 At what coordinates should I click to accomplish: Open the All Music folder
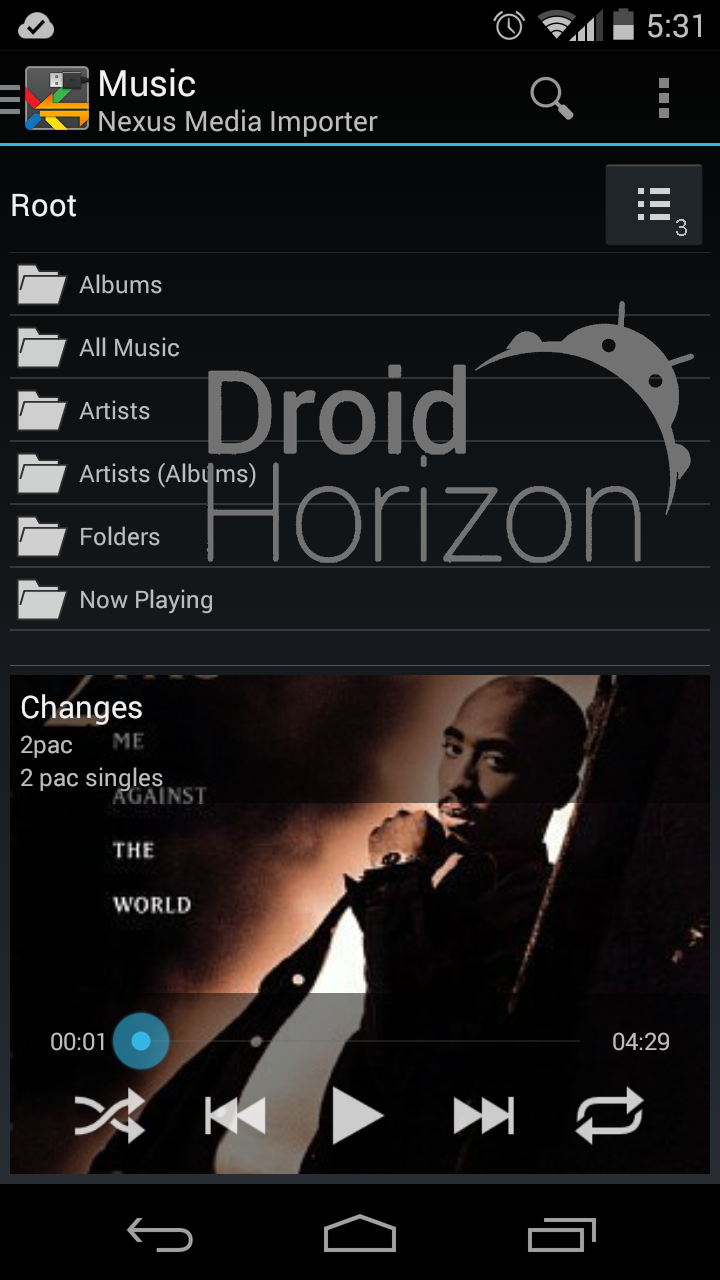(x=360, y=348)
